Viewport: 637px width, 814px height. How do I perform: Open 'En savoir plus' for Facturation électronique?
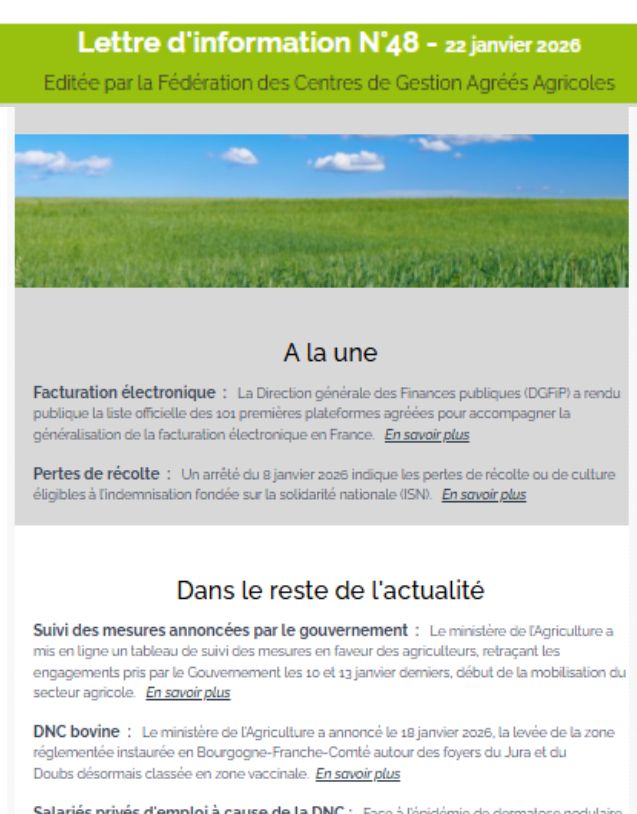pos(426,435)
